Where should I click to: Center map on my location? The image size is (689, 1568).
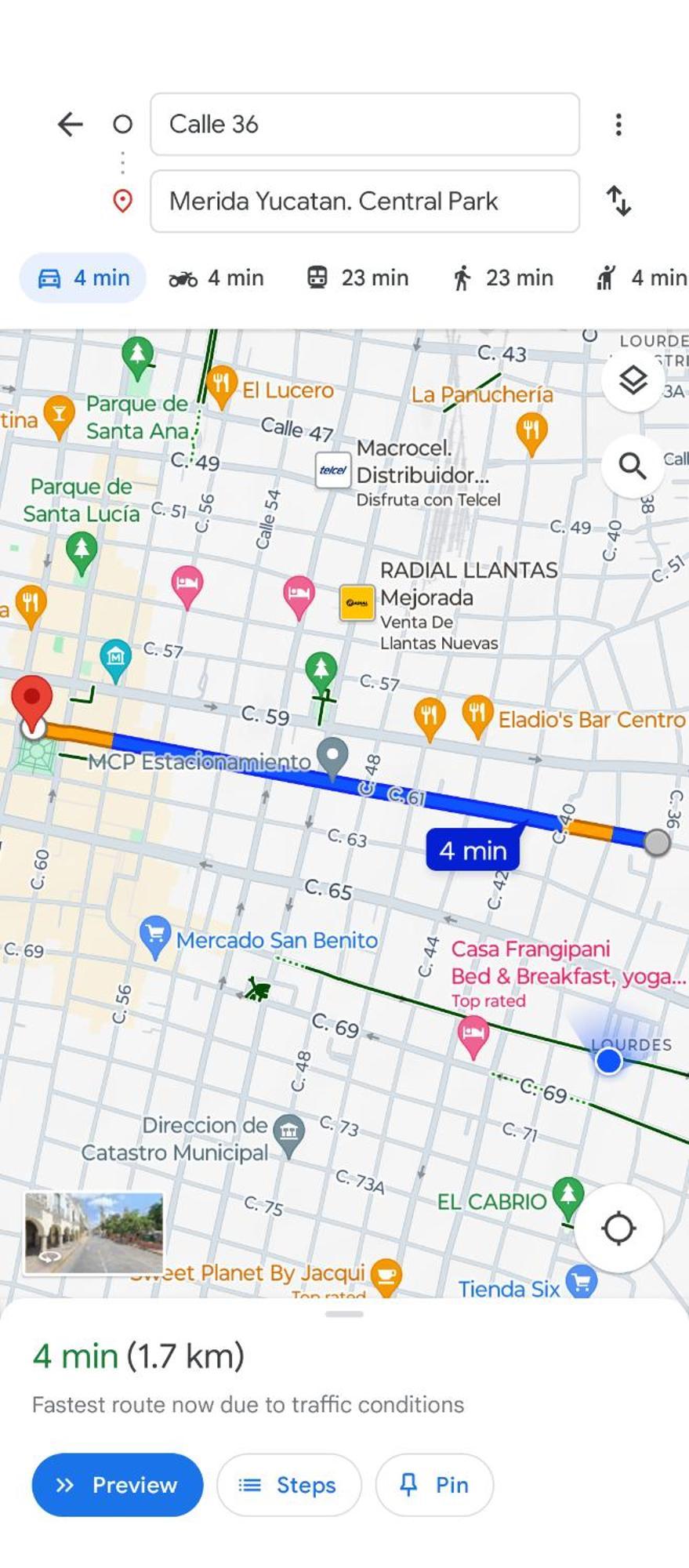(x=618, y=1228)
